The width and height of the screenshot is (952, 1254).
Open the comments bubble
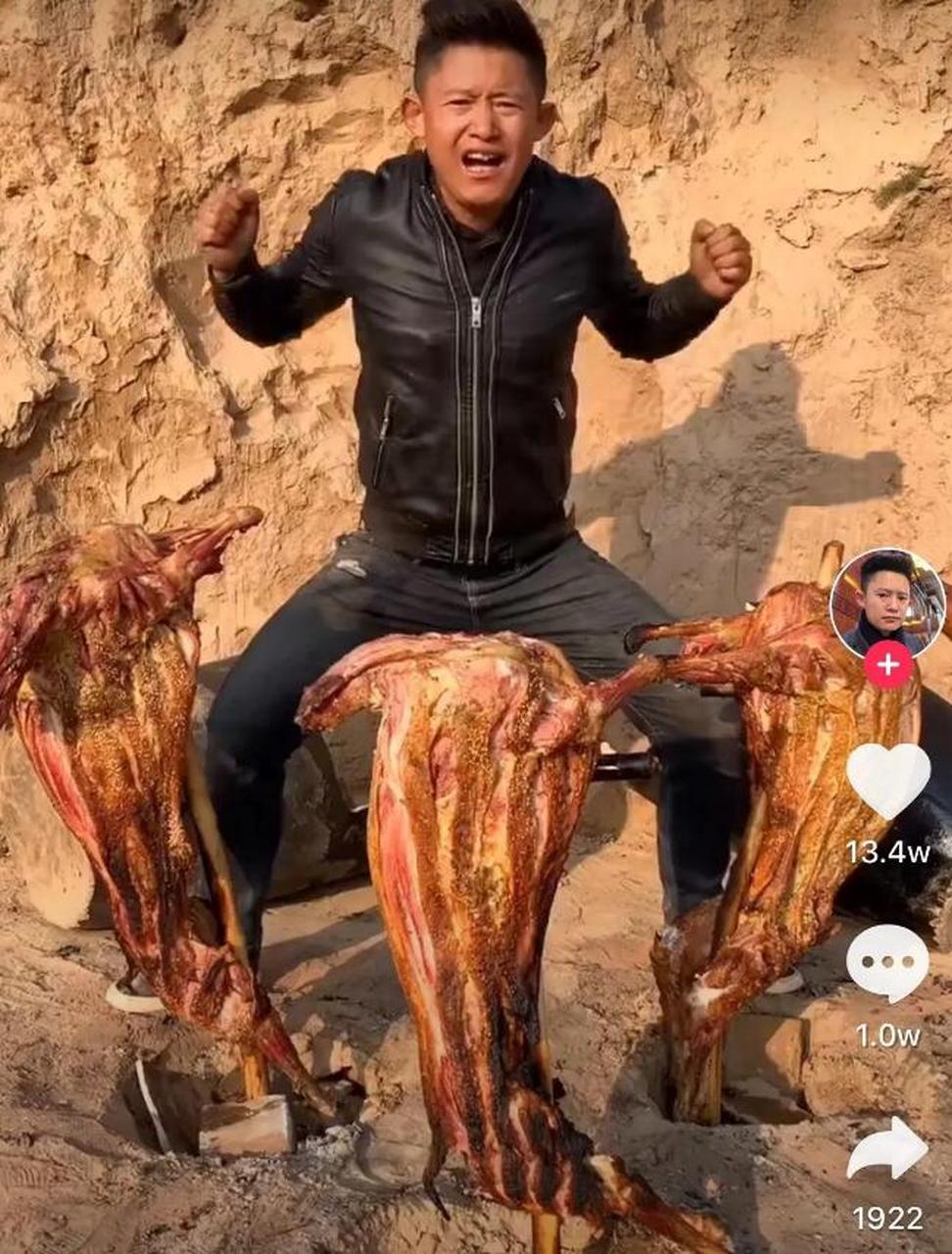pos(888,963)
